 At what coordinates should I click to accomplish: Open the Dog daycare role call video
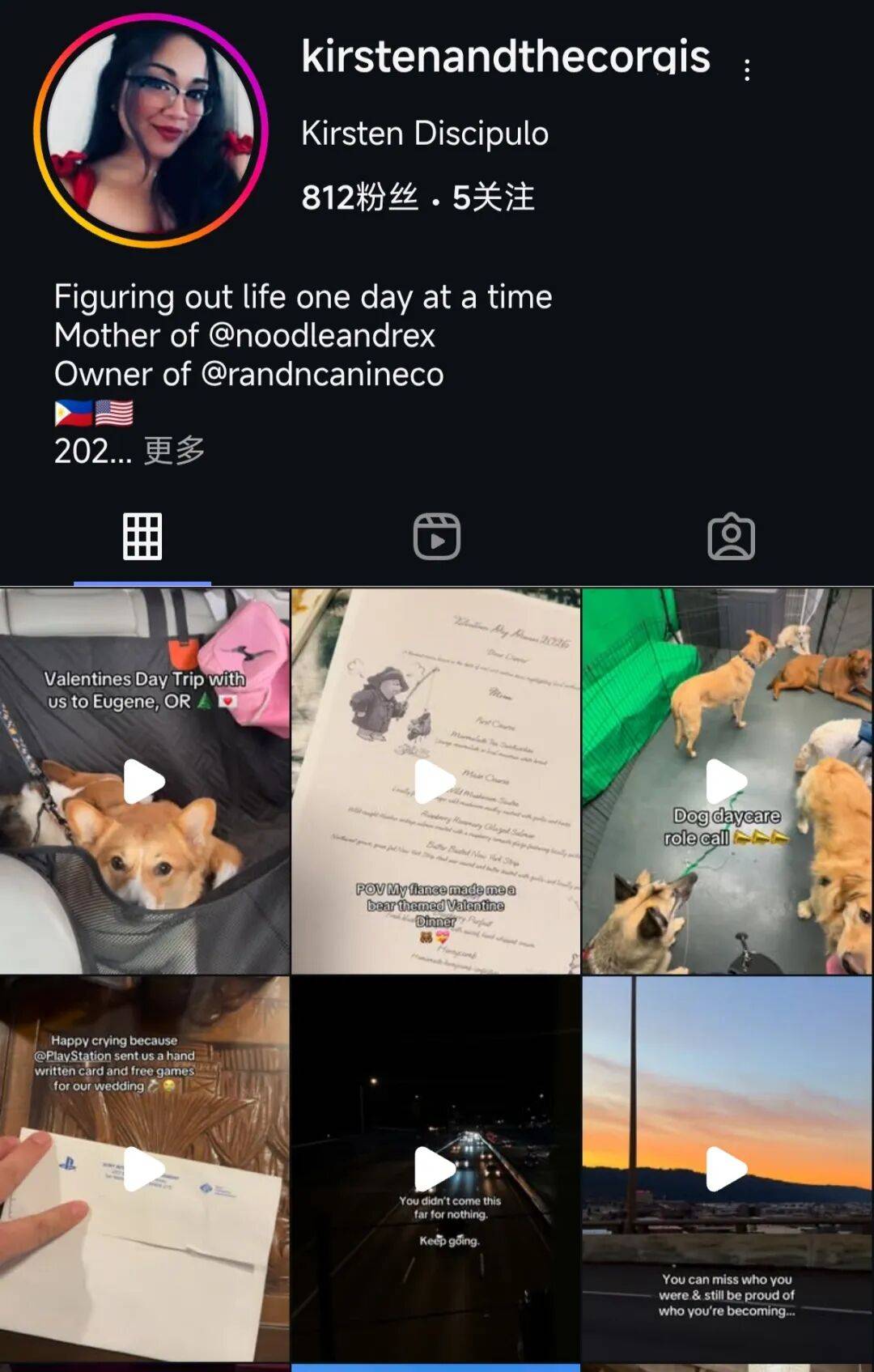(x=727, y=781)
